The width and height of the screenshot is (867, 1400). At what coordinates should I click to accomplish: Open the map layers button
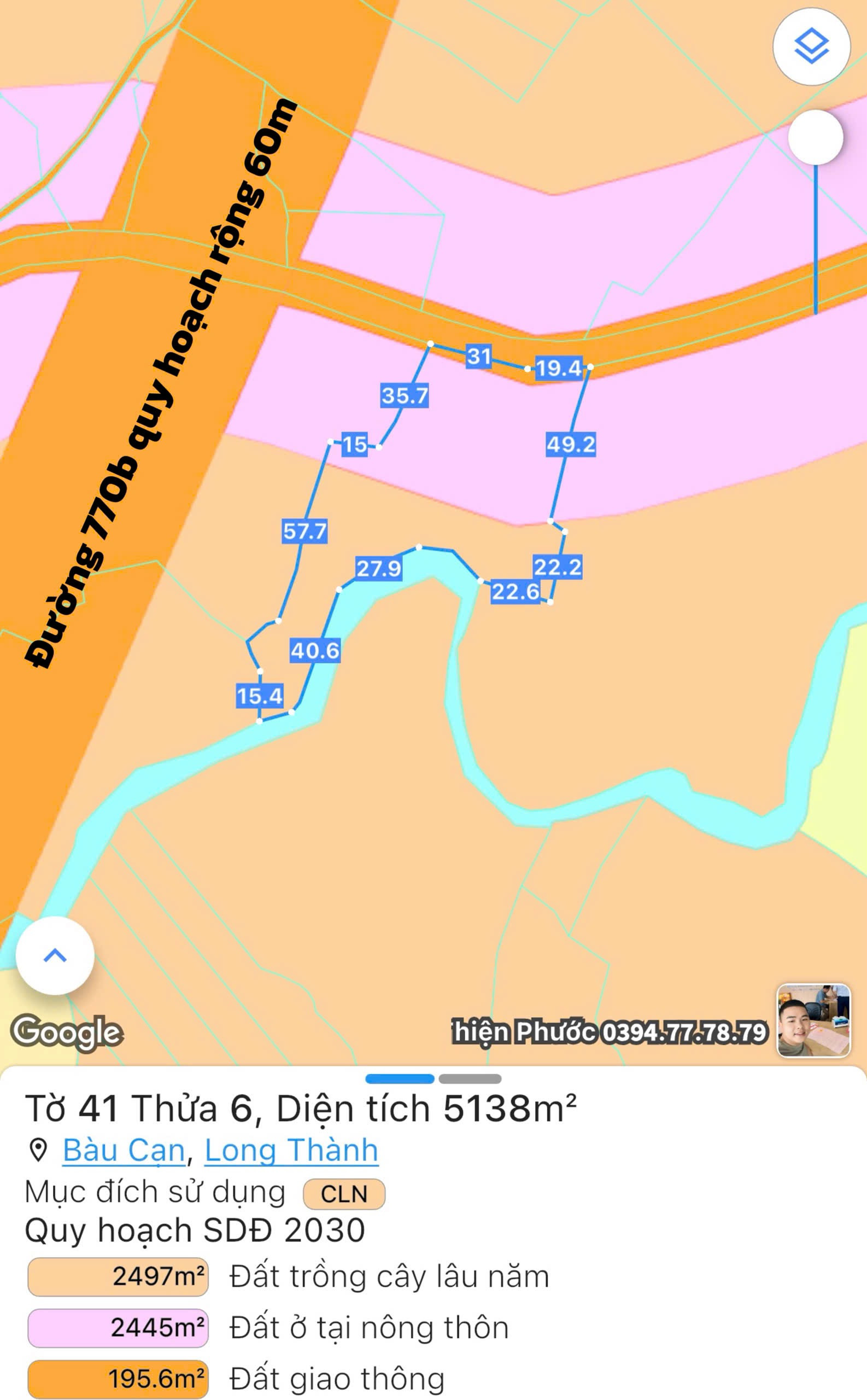coord(811,46)
